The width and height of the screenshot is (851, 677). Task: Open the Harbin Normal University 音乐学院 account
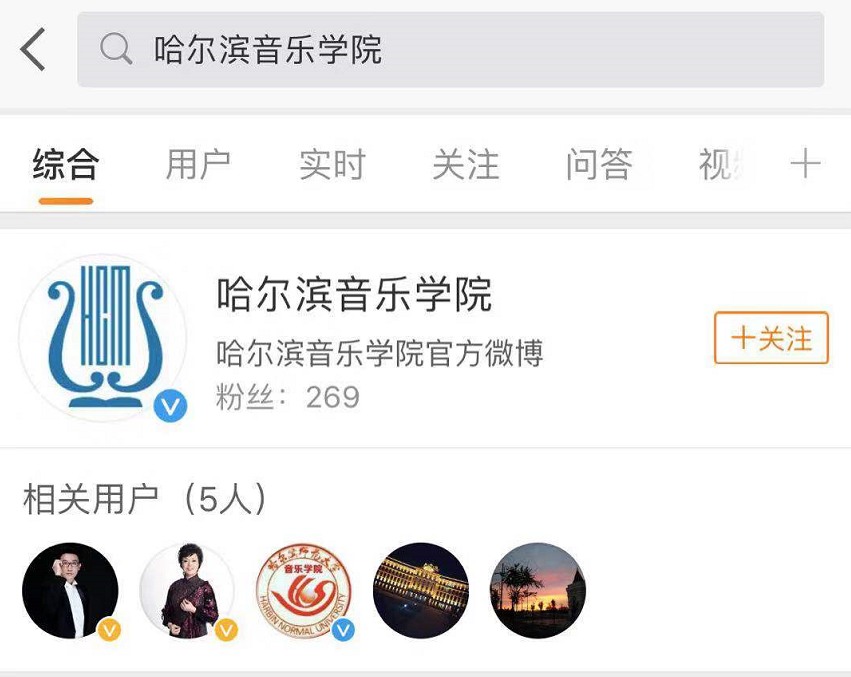click(304, 590)
